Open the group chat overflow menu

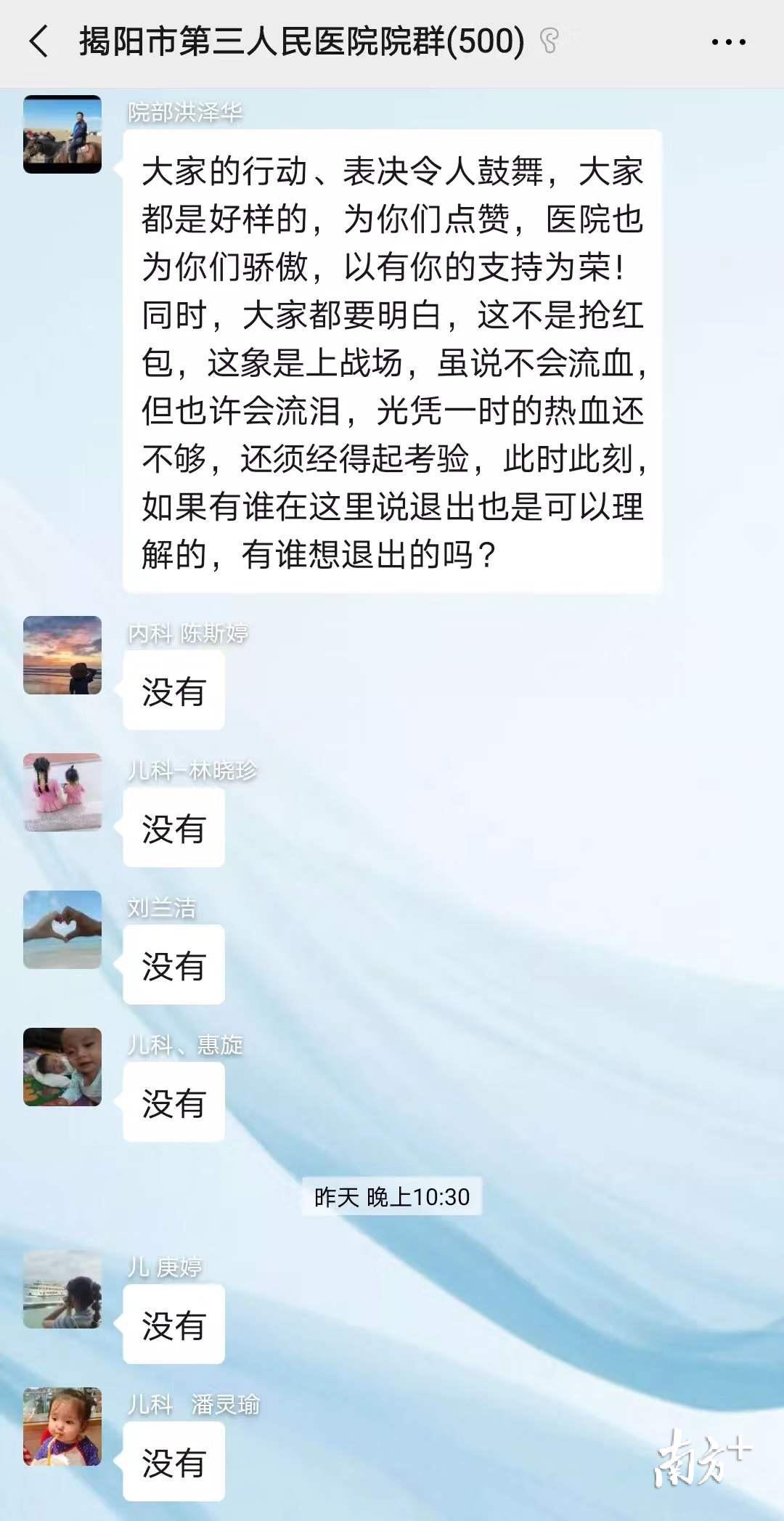(x=728, y=42)
